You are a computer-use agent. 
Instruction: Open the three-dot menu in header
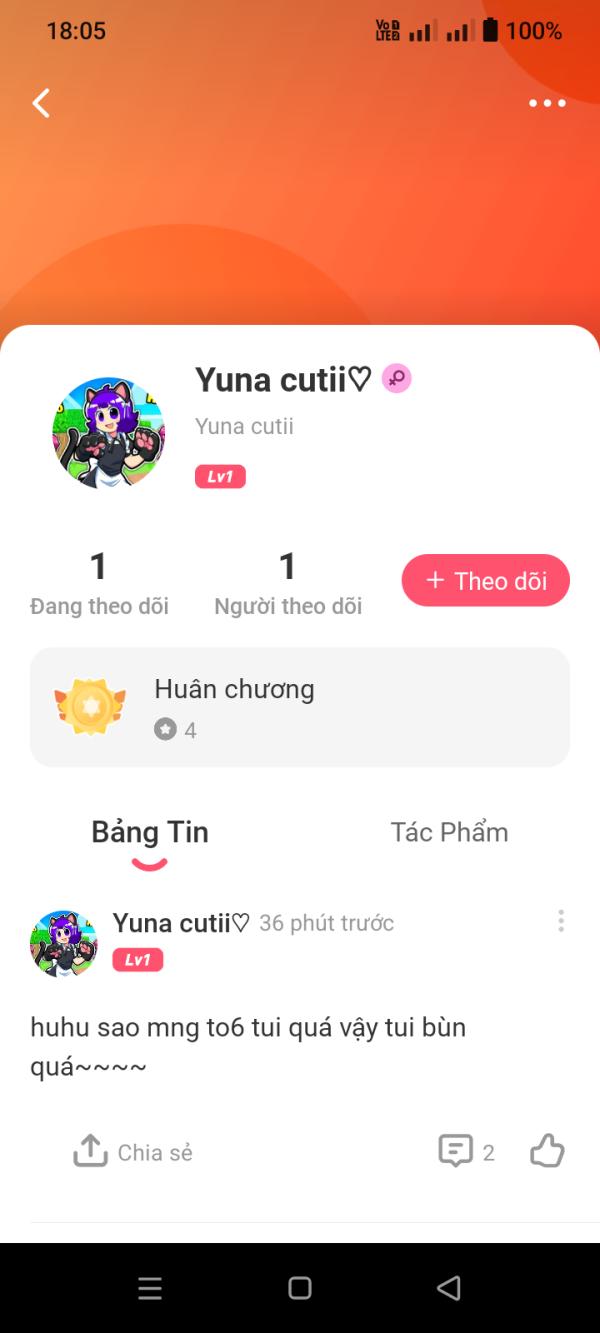547,103
